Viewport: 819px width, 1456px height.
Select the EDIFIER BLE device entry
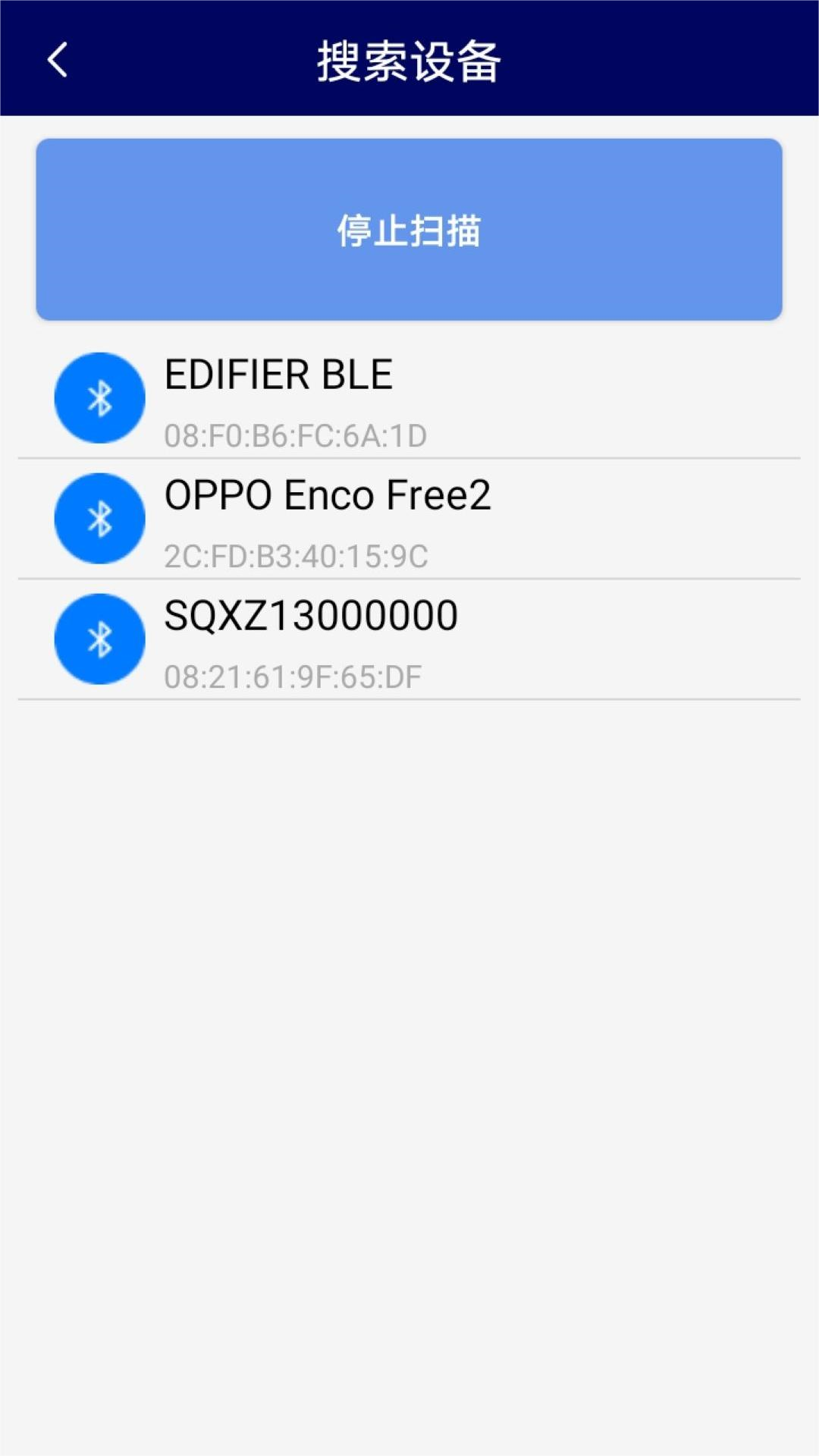(x=409, y=397)
